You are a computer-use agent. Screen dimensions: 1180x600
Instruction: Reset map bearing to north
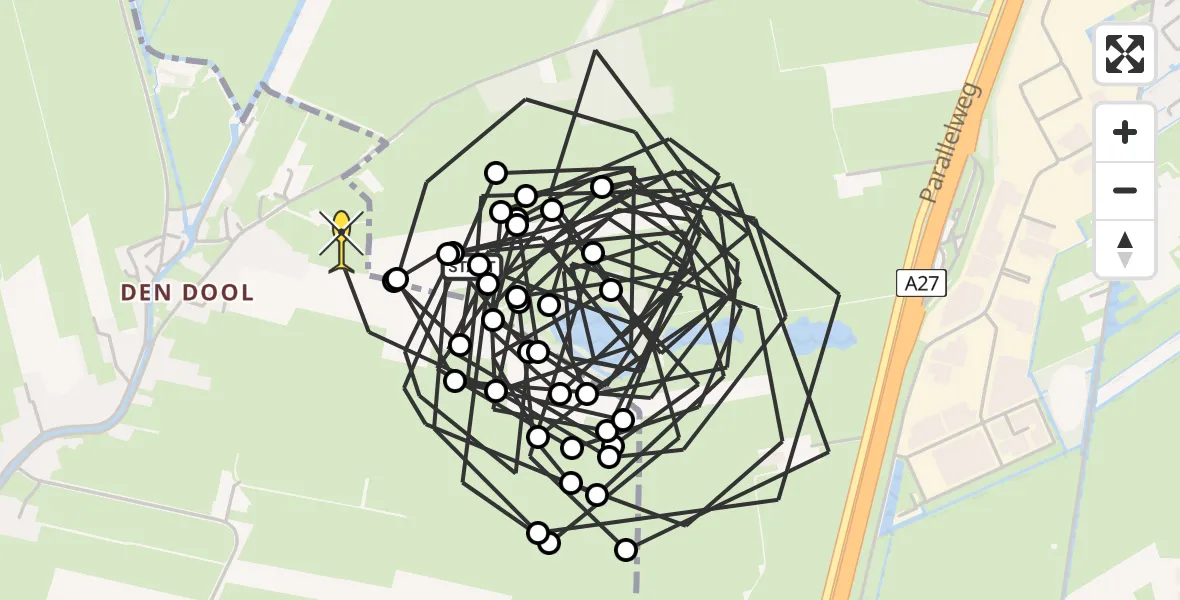click(x=1125, y=249)
